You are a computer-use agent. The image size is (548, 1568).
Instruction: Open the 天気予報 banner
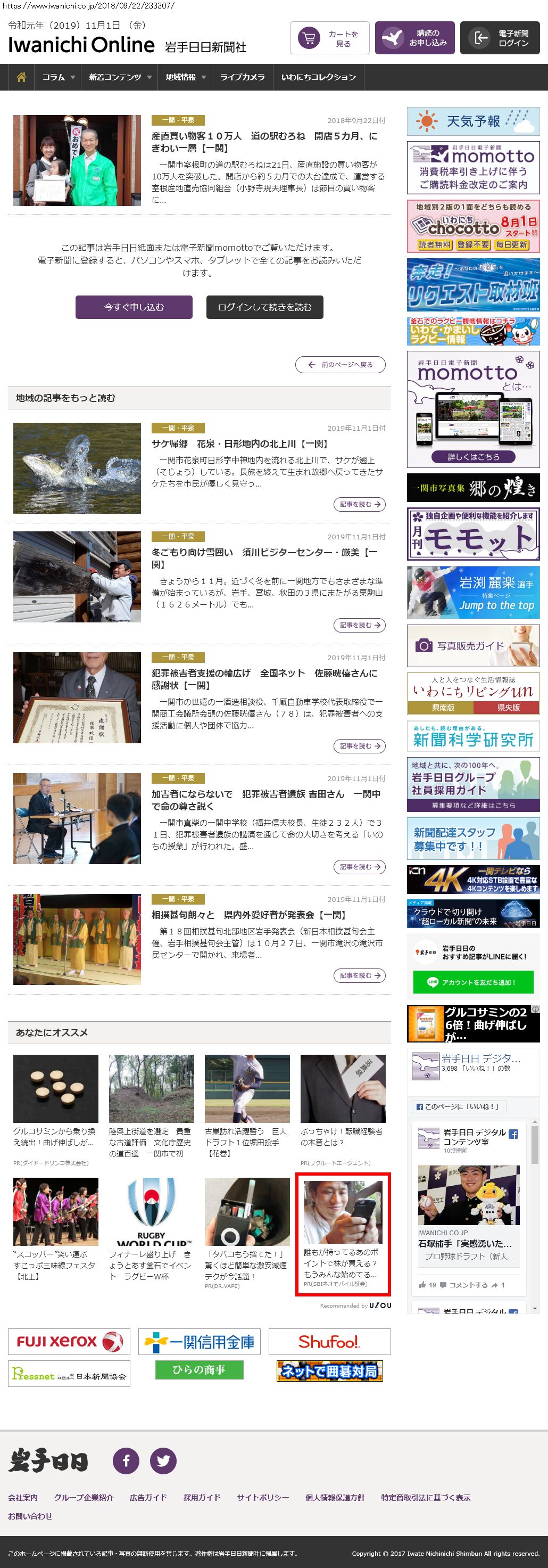tap(472, 121)
